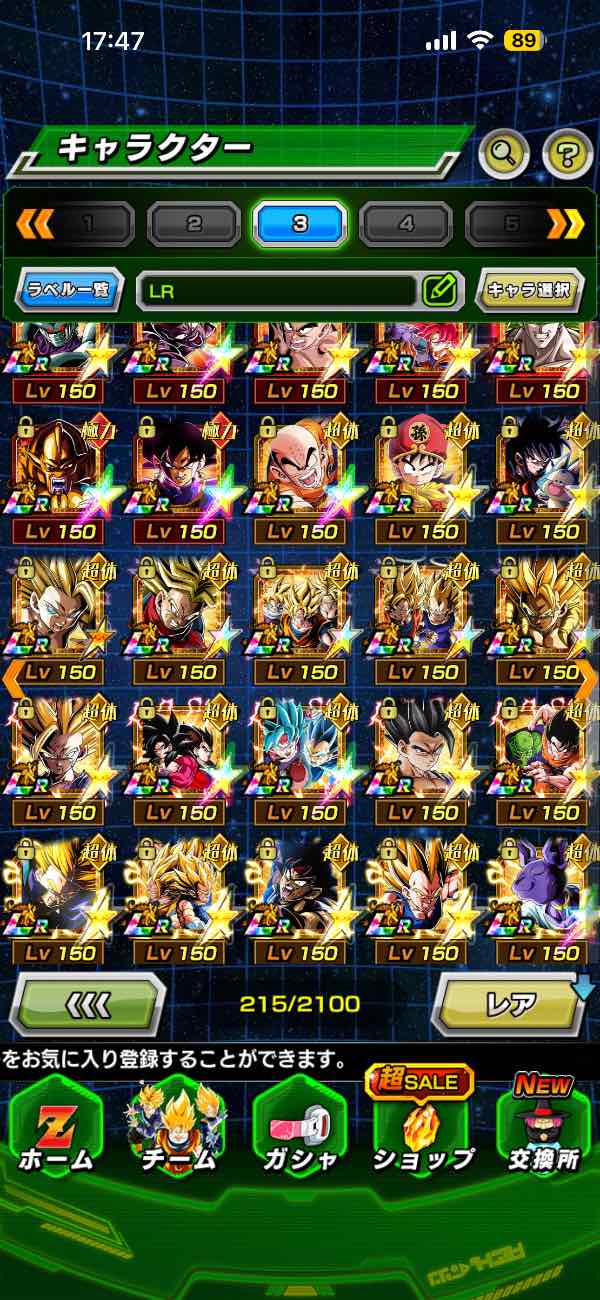Switch to page tab 4
The width and height of the screenshot is (600, 1300).
[405, 224]
